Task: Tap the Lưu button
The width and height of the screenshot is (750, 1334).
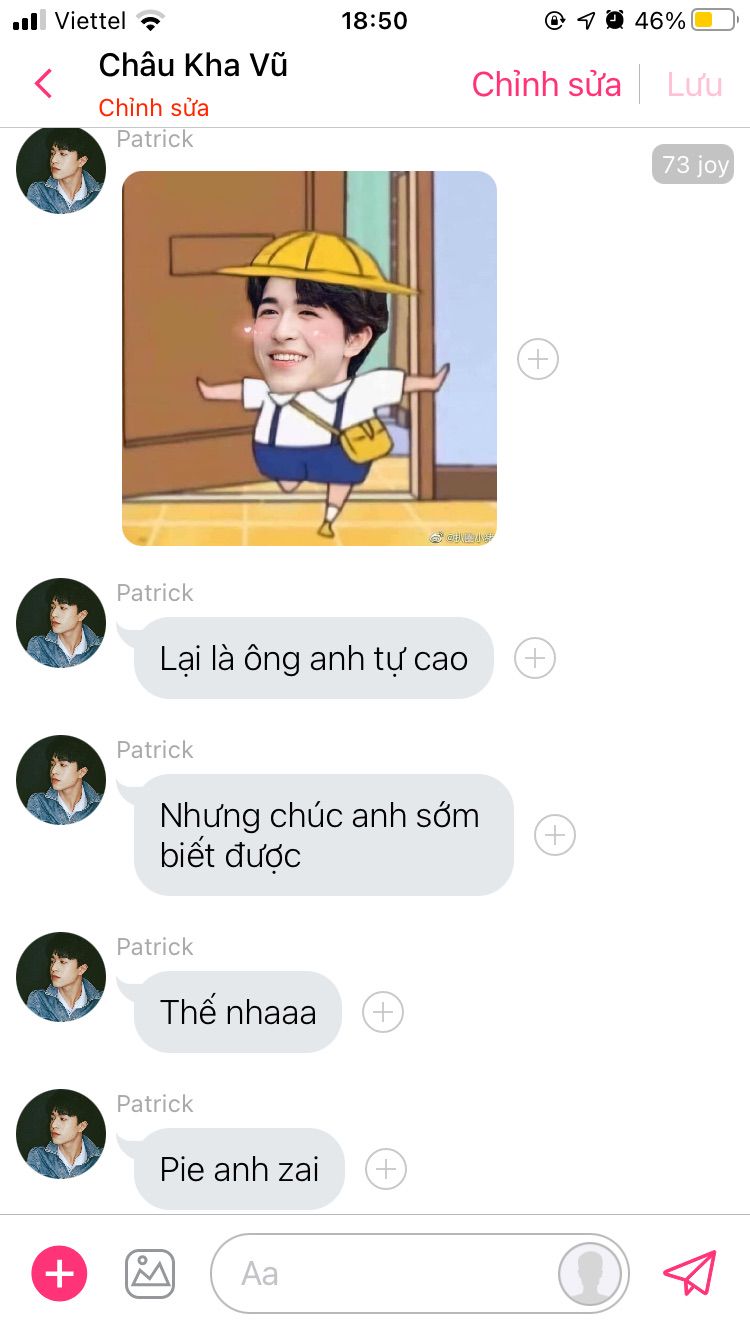Action: click(694, 85)
